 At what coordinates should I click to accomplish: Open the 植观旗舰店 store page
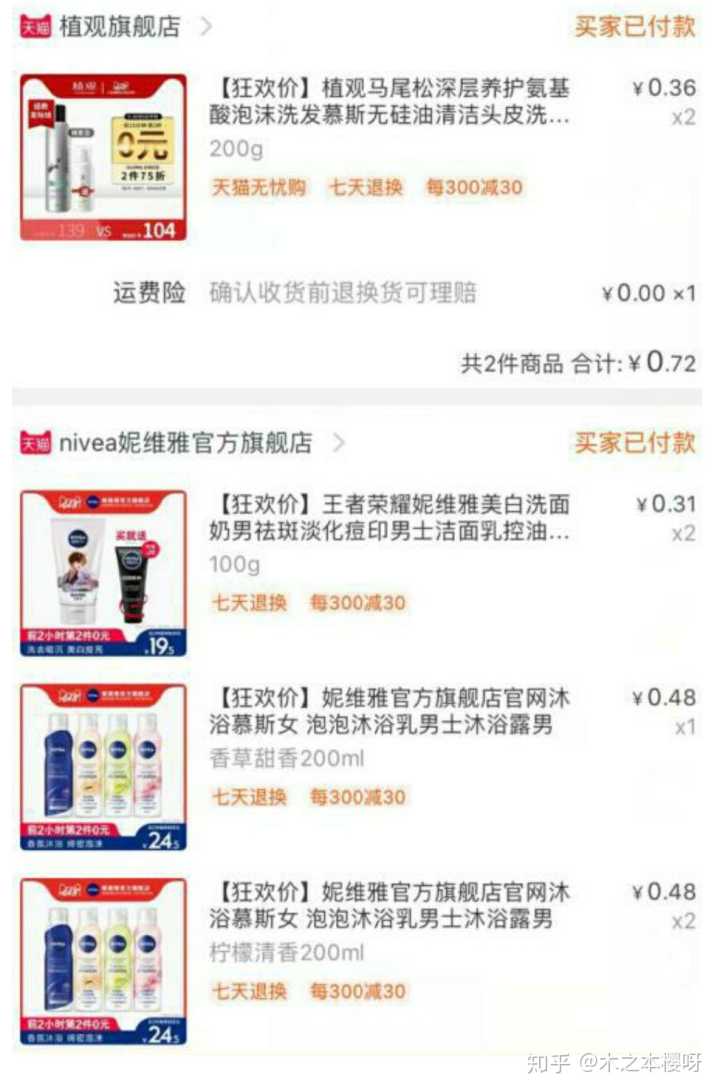point(118,27)
